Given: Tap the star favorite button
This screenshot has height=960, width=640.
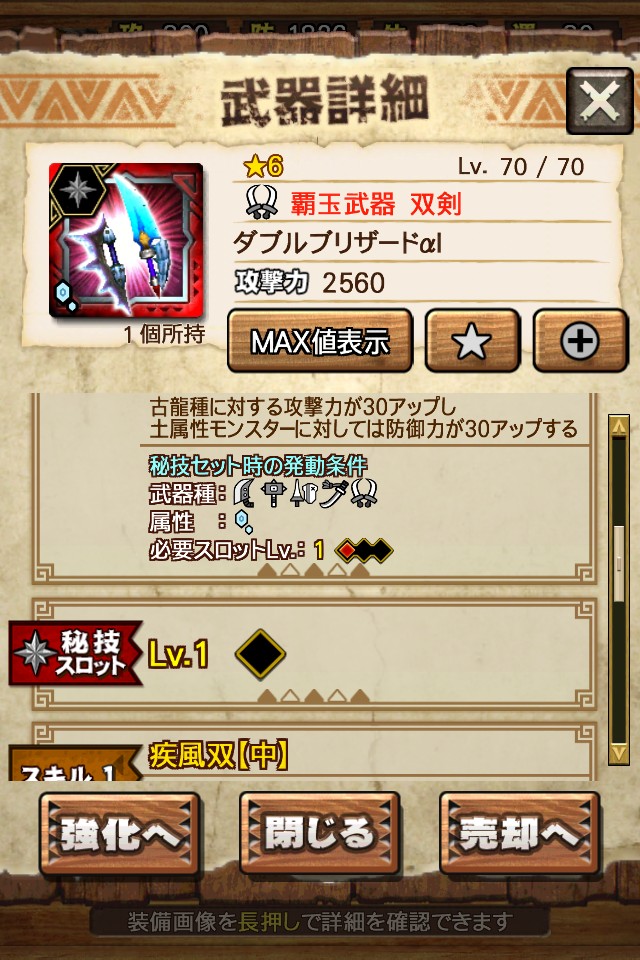Looking at the screenshot, I should pos(472,342).
